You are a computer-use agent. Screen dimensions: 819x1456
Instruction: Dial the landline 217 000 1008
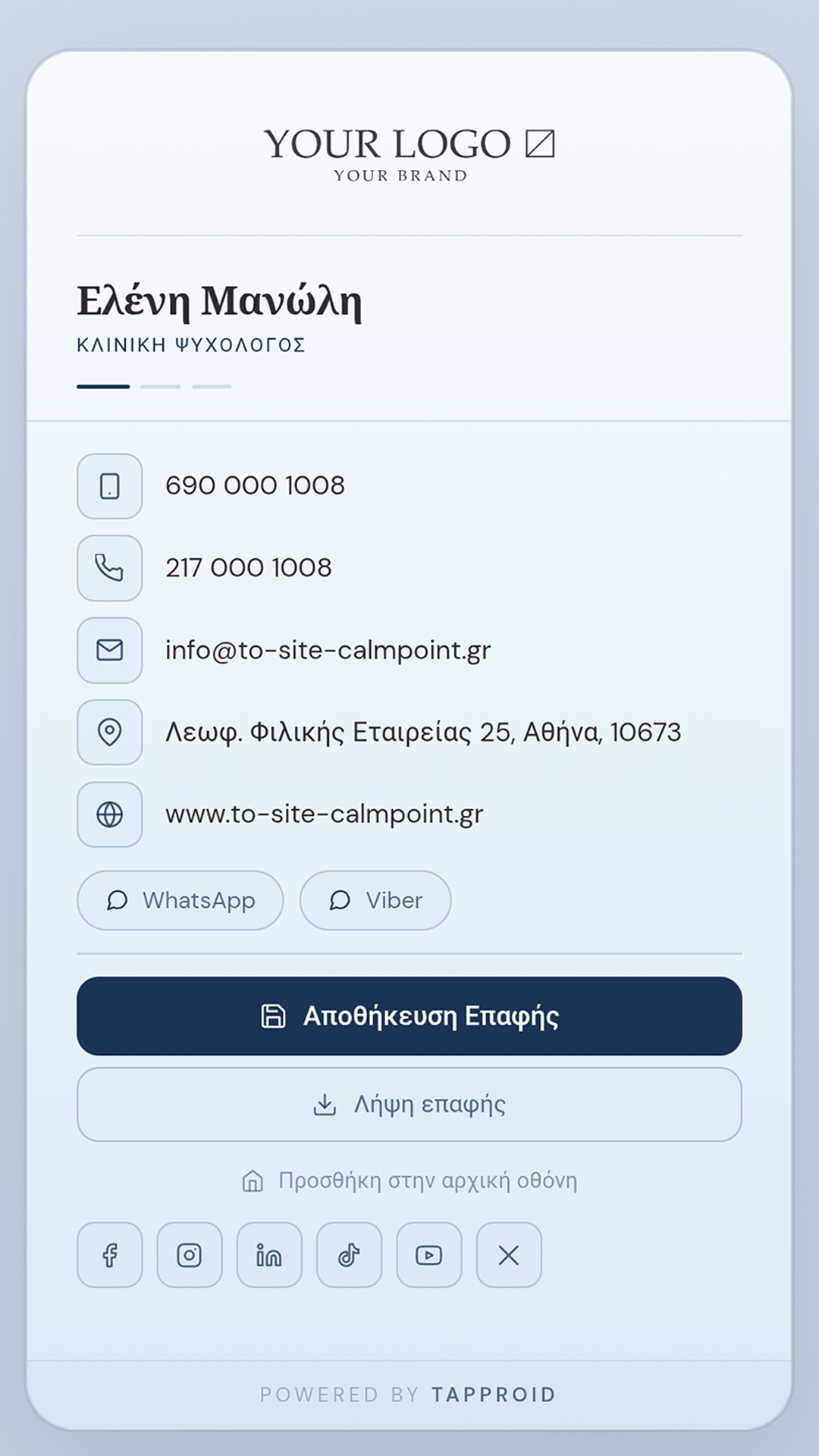click(x=409, y=568)
